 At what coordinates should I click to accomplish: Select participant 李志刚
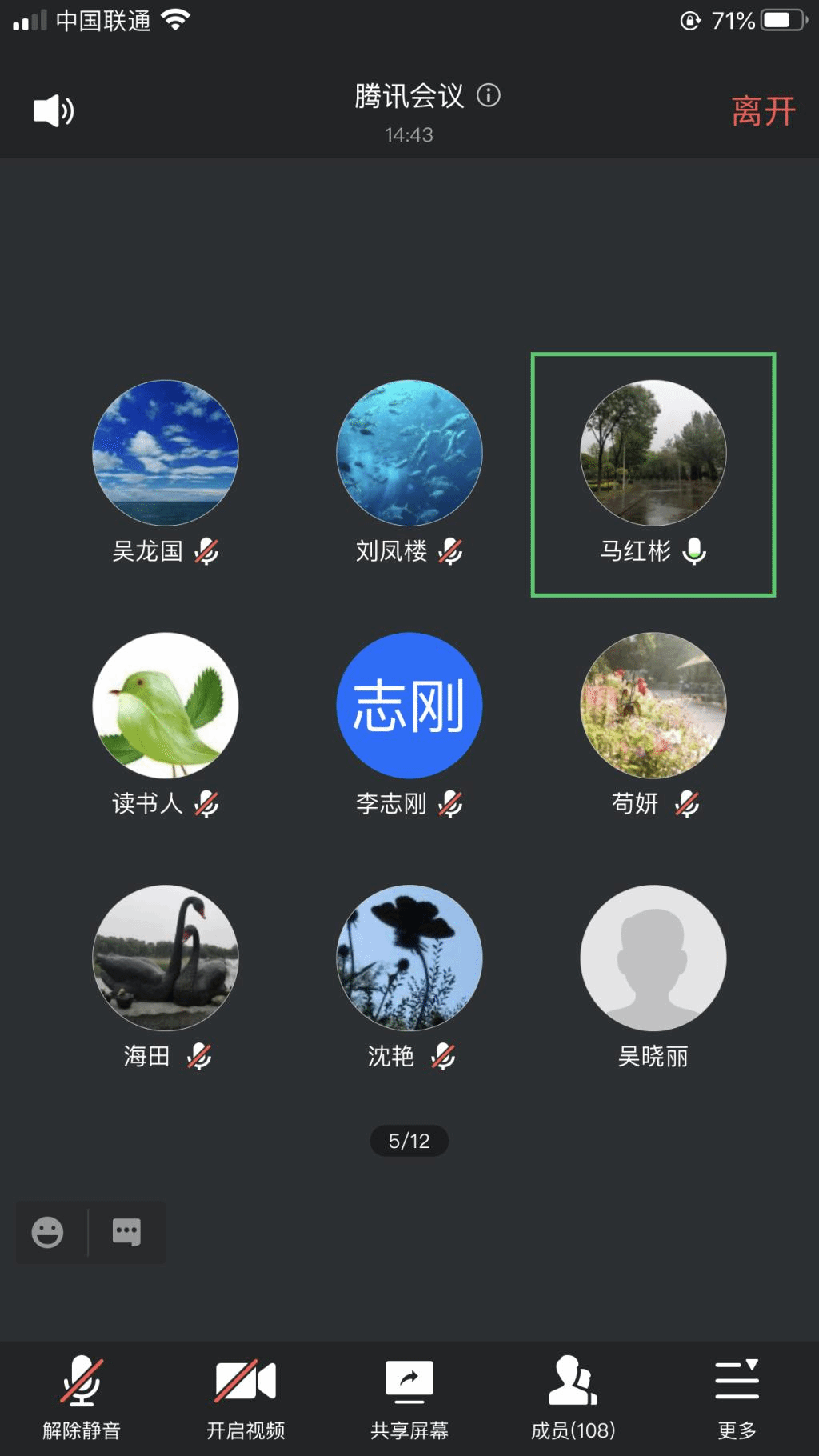tap(409, 706)
